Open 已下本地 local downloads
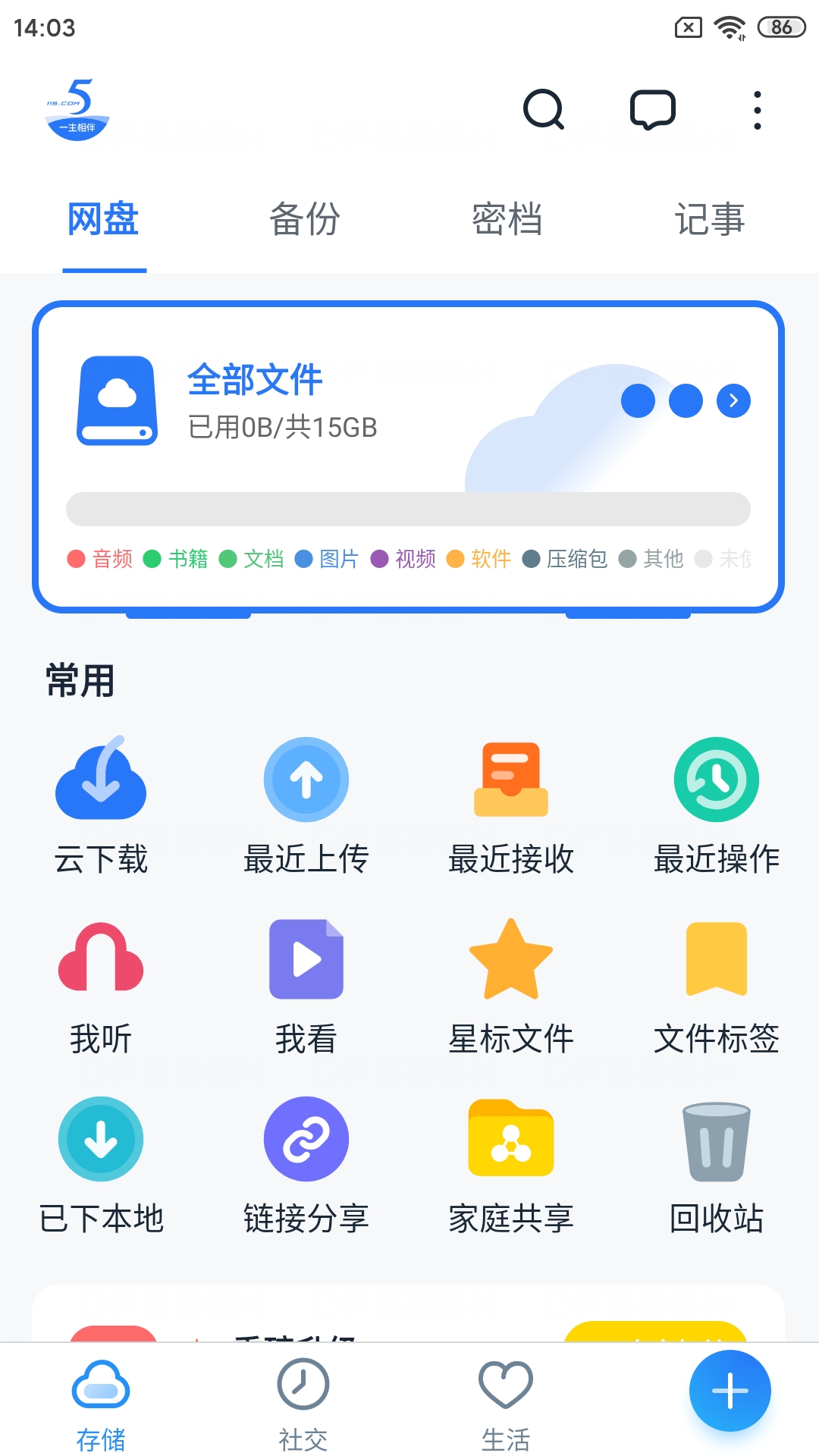The width and height of the screenshot is (819, 1456). pyautogui.click(x=101, y=1166)
